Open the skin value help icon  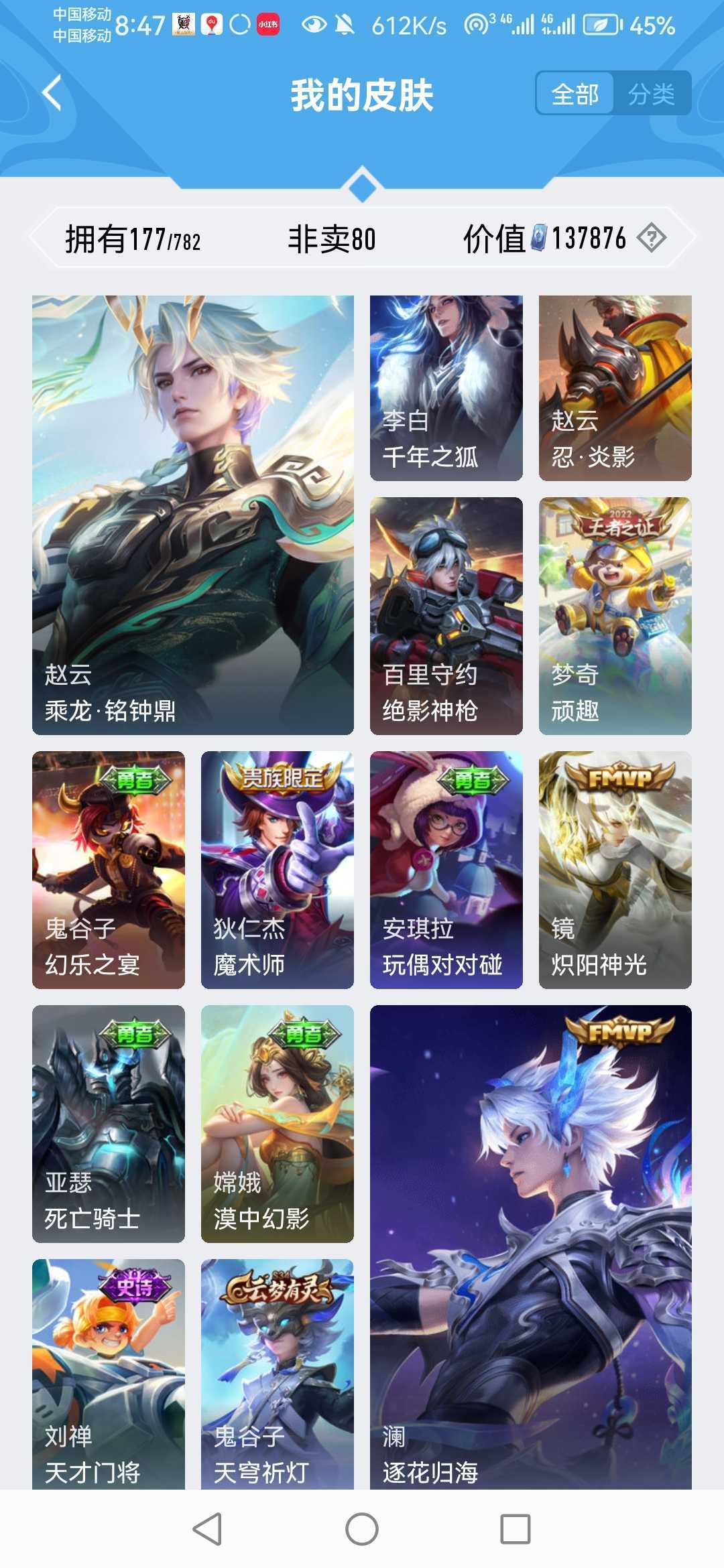pyautogui.click(x=651, y=238)
